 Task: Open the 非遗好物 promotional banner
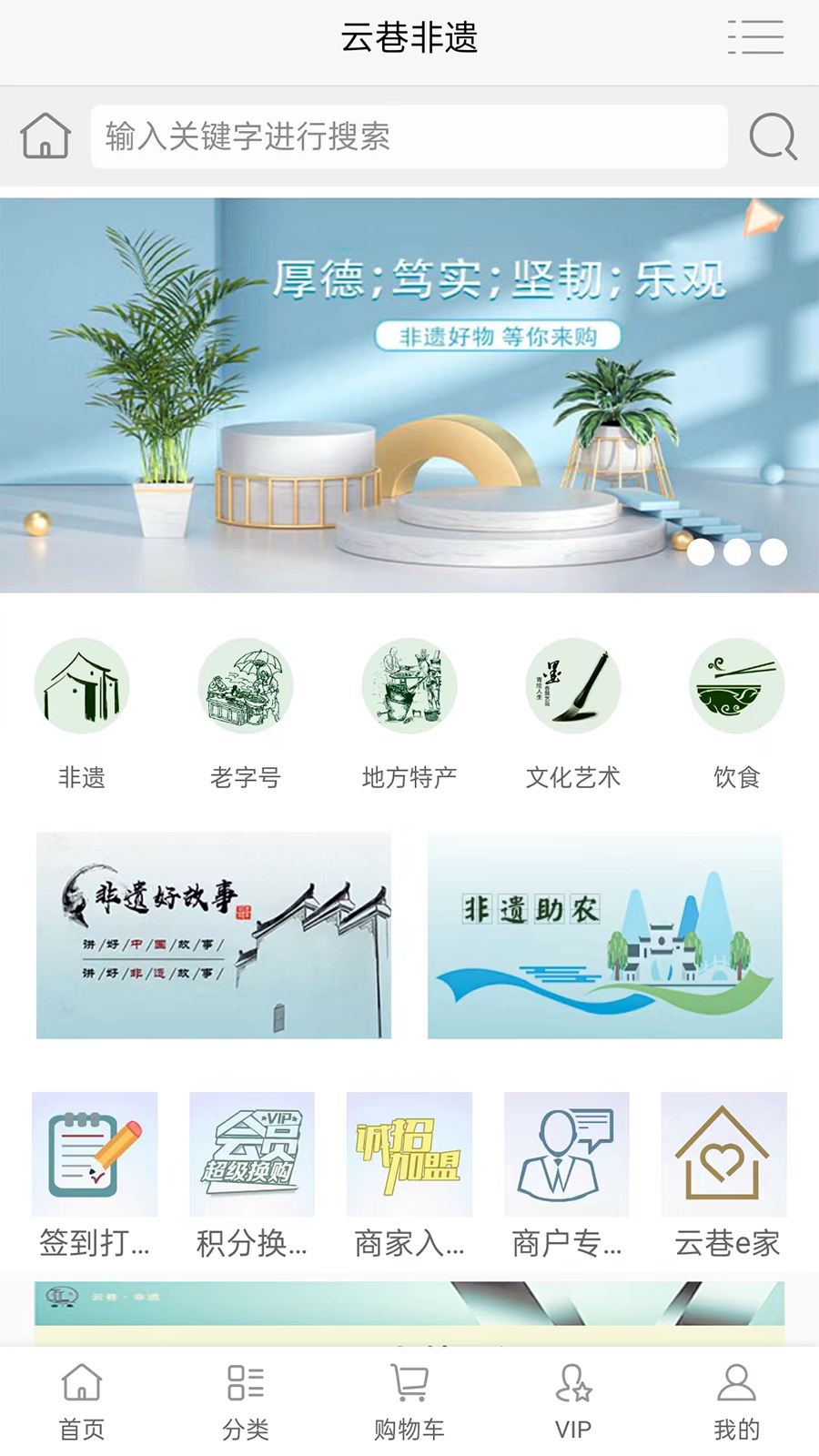point(409,396)
